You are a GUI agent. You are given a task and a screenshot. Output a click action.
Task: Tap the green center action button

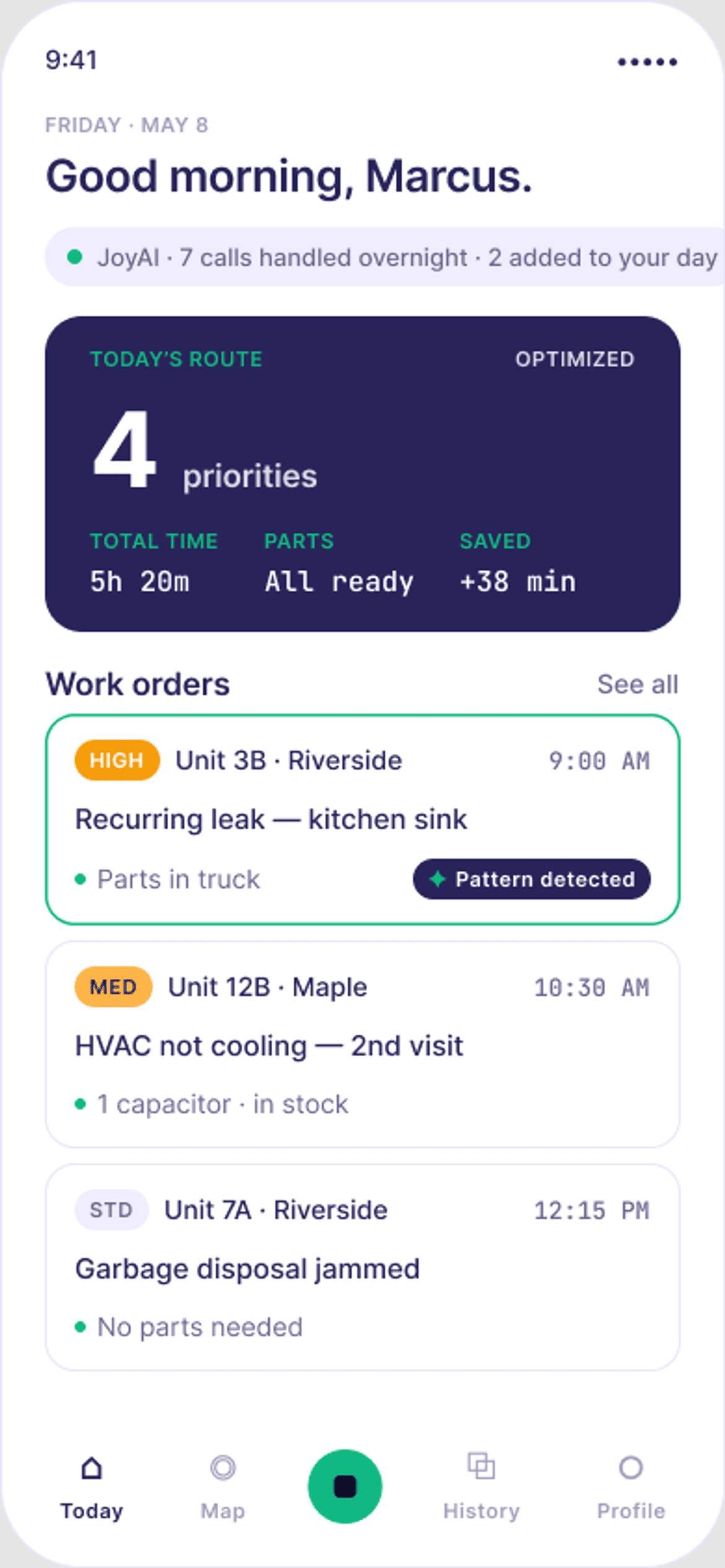pyautogui.click(x=345, y=1486)
